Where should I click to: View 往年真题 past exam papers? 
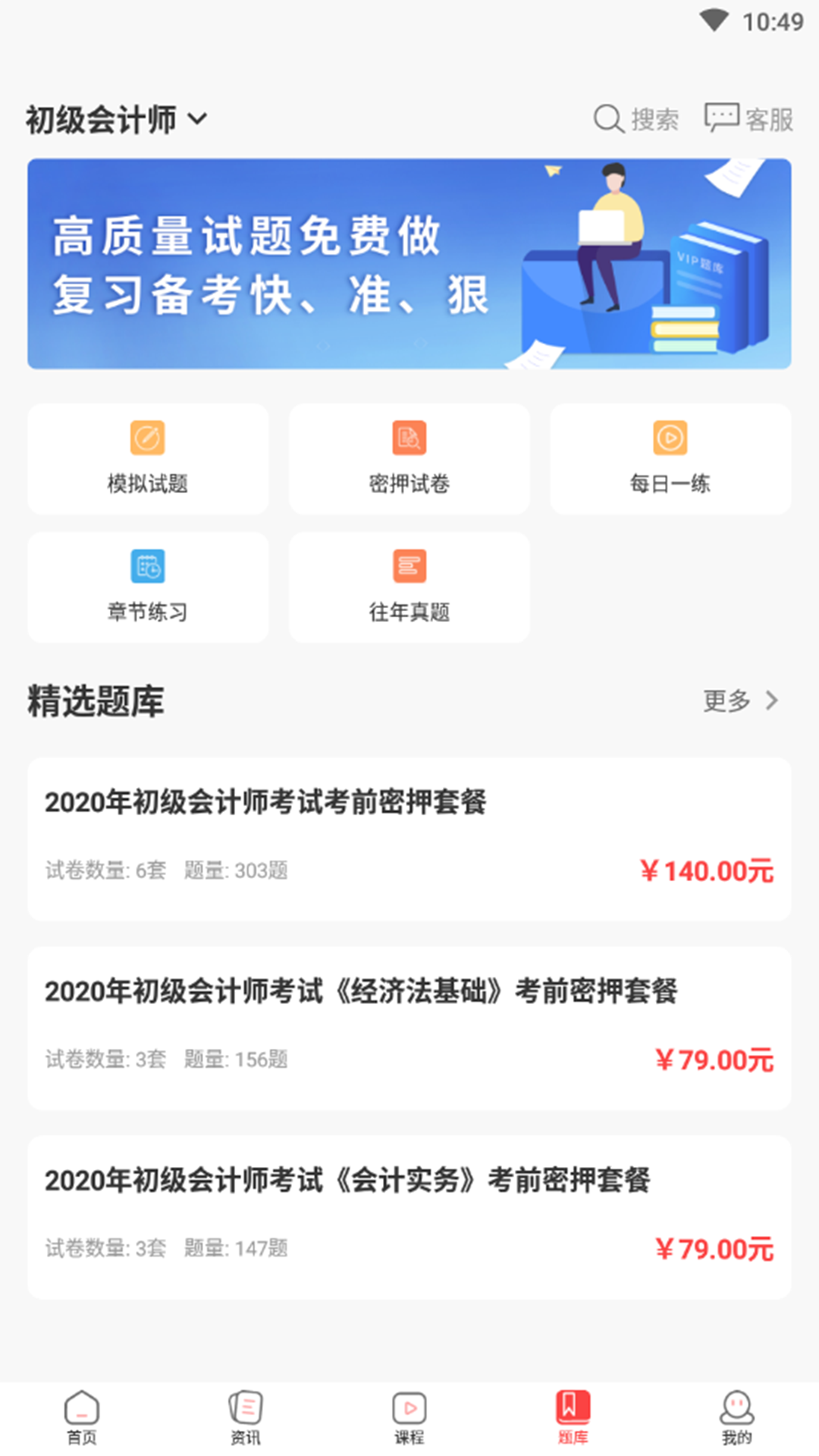pos(409,588)
